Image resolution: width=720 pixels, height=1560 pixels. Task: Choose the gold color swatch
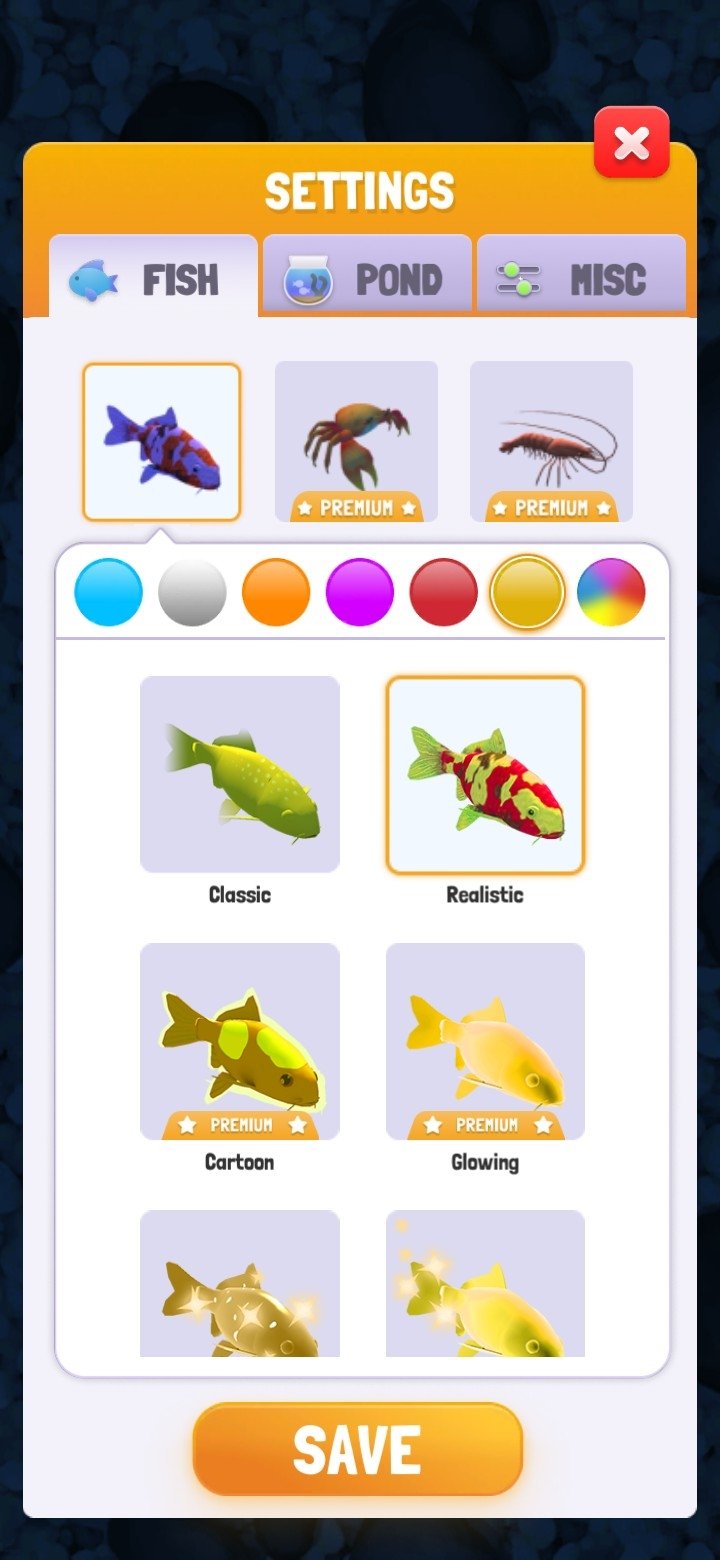[527, 592]
